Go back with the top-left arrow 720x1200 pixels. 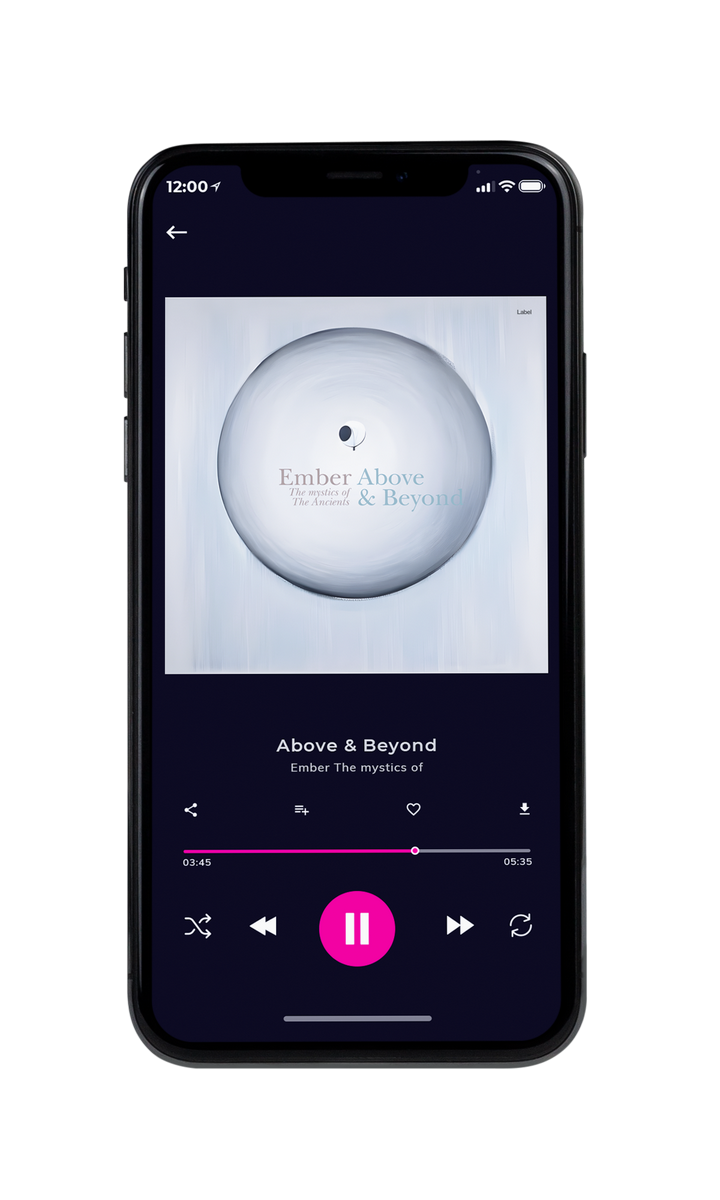(x=177, y=232)
